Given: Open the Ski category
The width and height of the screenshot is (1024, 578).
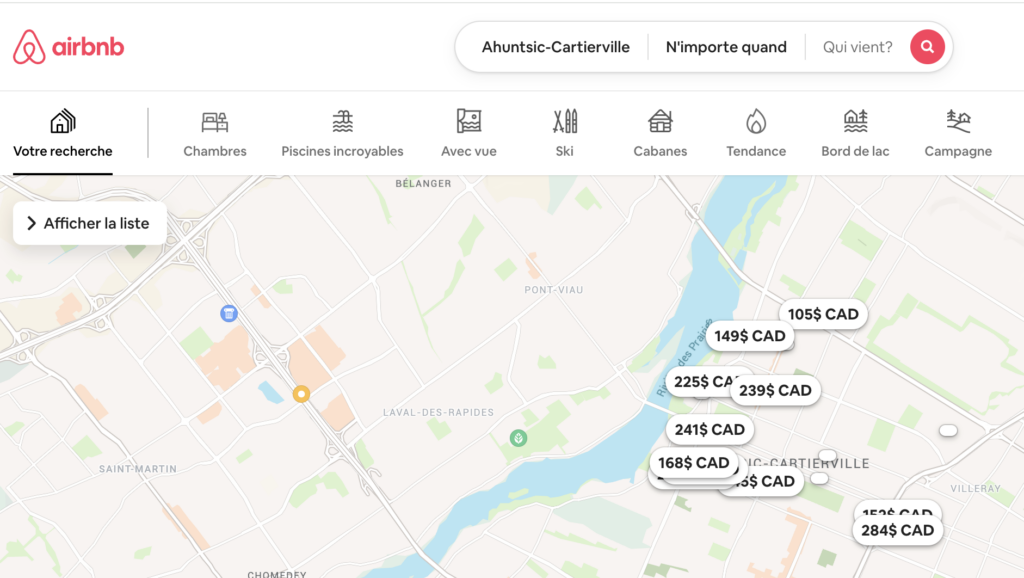Looking at the screenshot, I should [565, 135].
